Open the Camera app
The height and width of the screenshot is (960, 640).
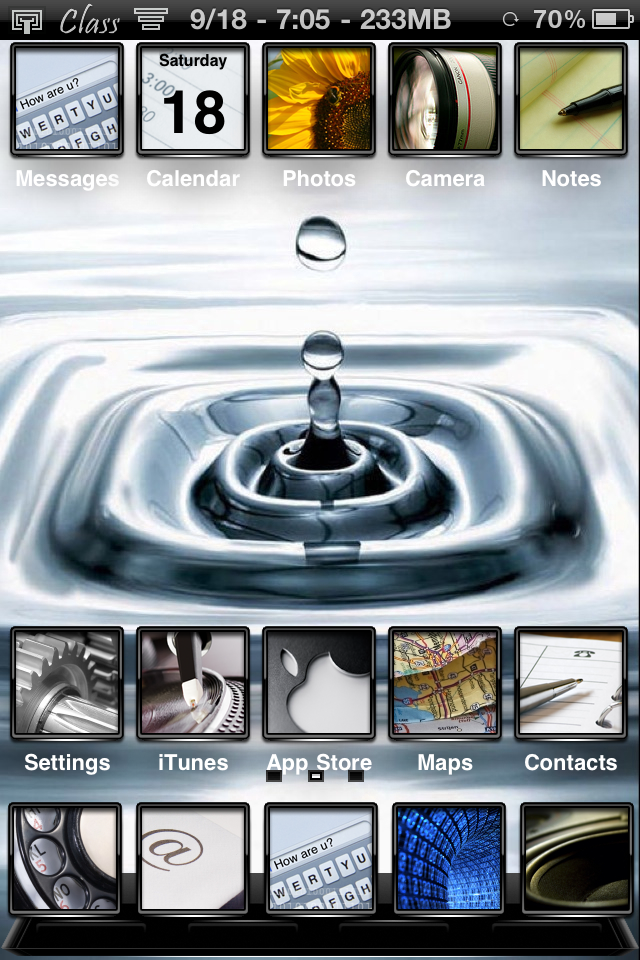pyautogui.click(x=445, y=100)
